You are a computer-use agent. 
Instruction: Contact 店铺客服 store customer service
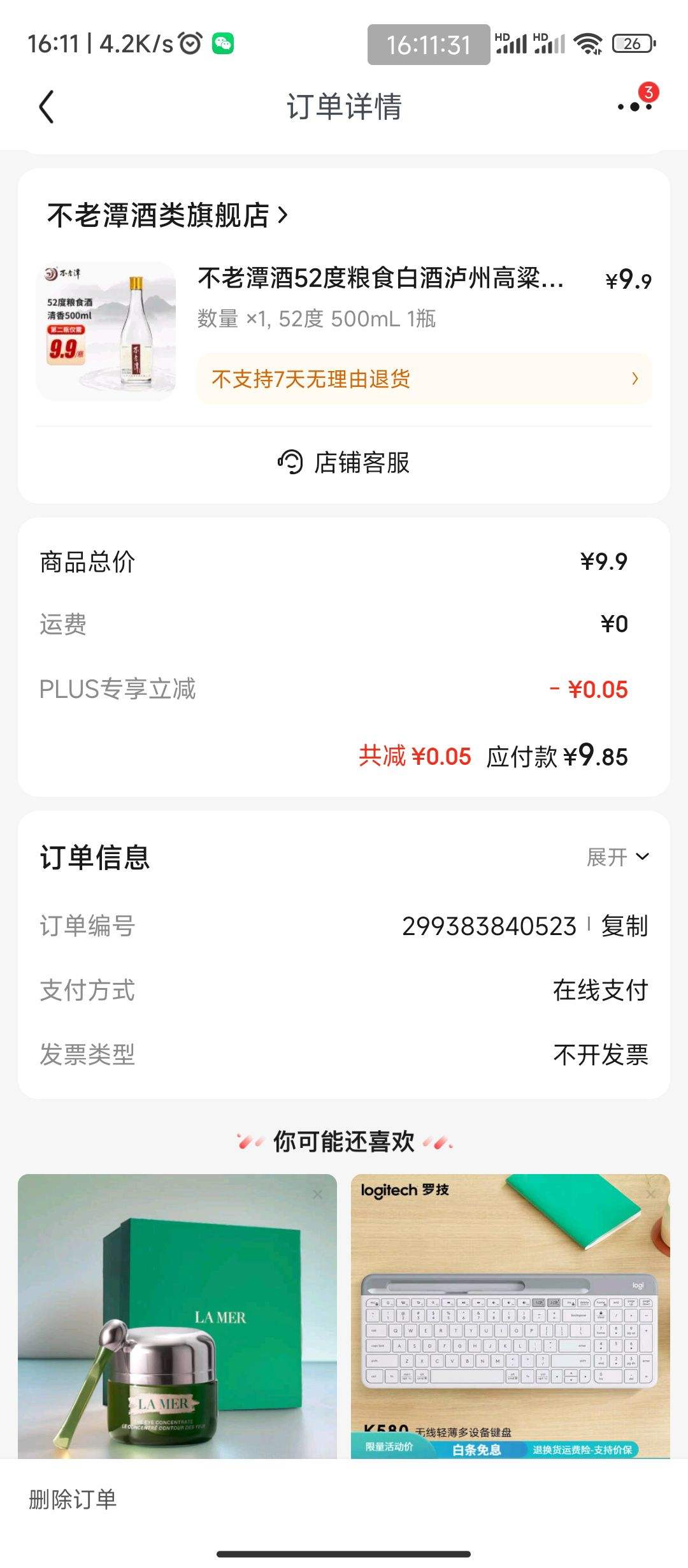point(344,463)
